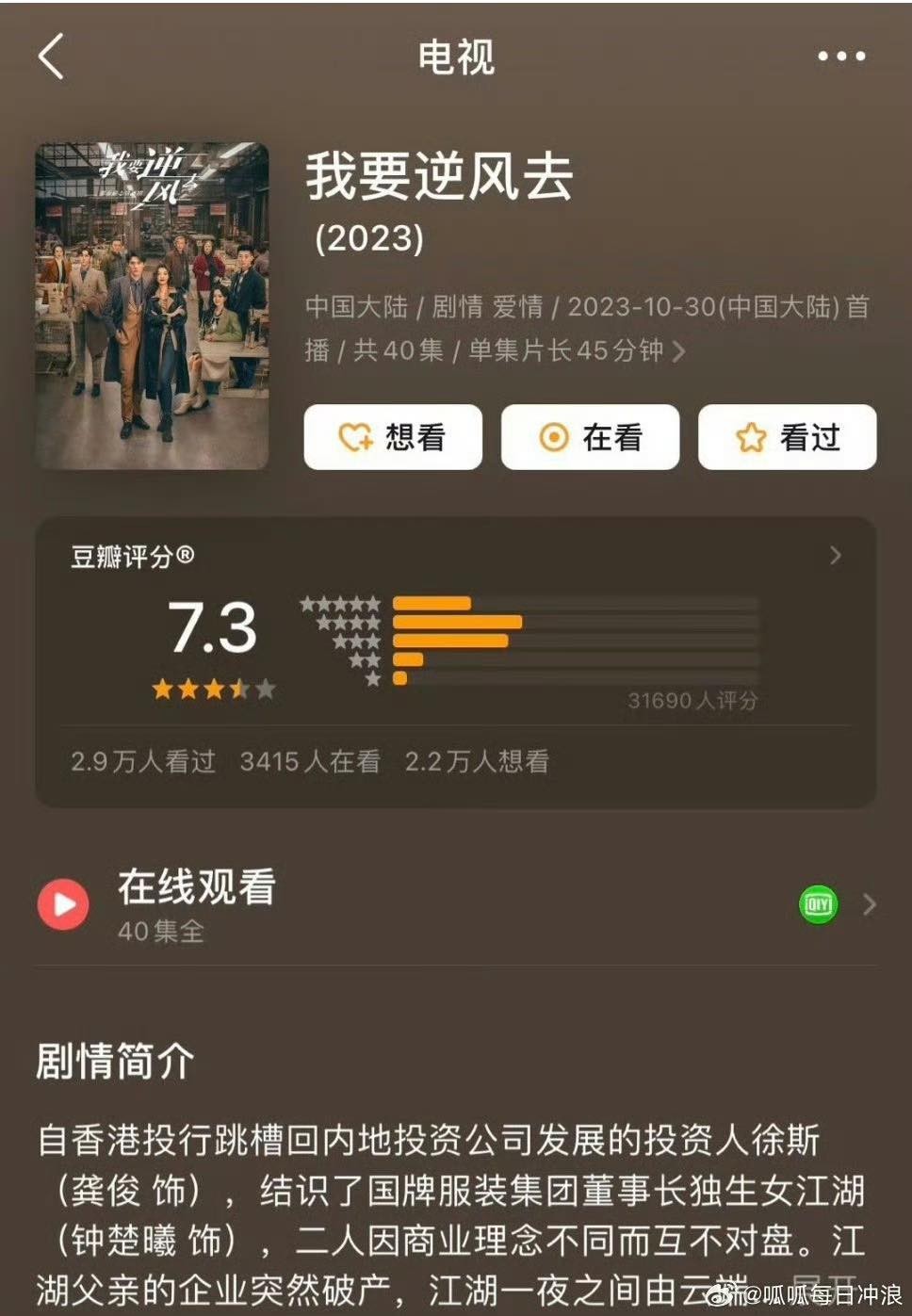Select the 电视 header tab
The image size is (912, 1316).
[456, 58]
